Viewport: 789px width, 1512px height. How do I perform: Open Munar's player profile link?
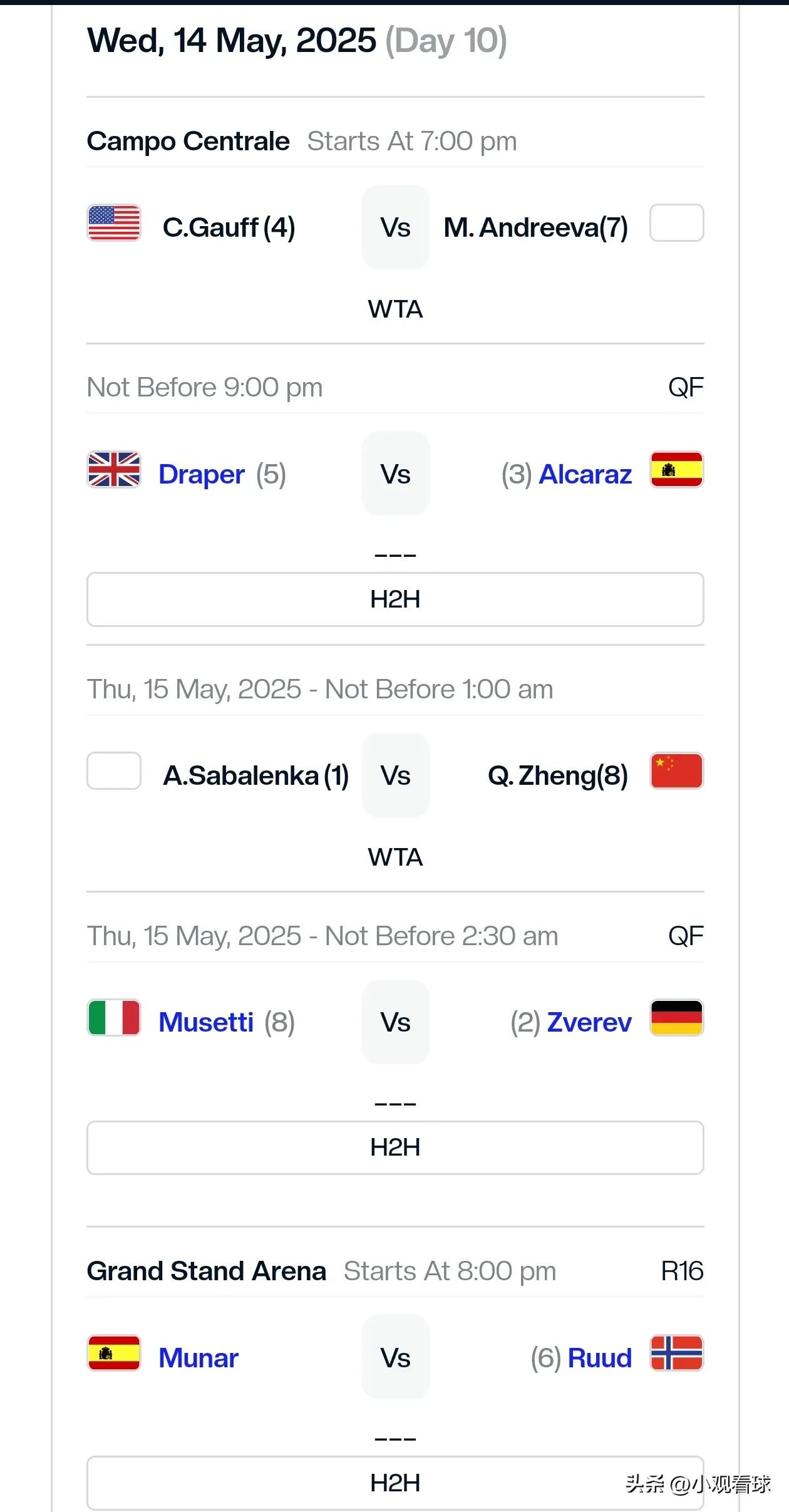pos(199,1358)
